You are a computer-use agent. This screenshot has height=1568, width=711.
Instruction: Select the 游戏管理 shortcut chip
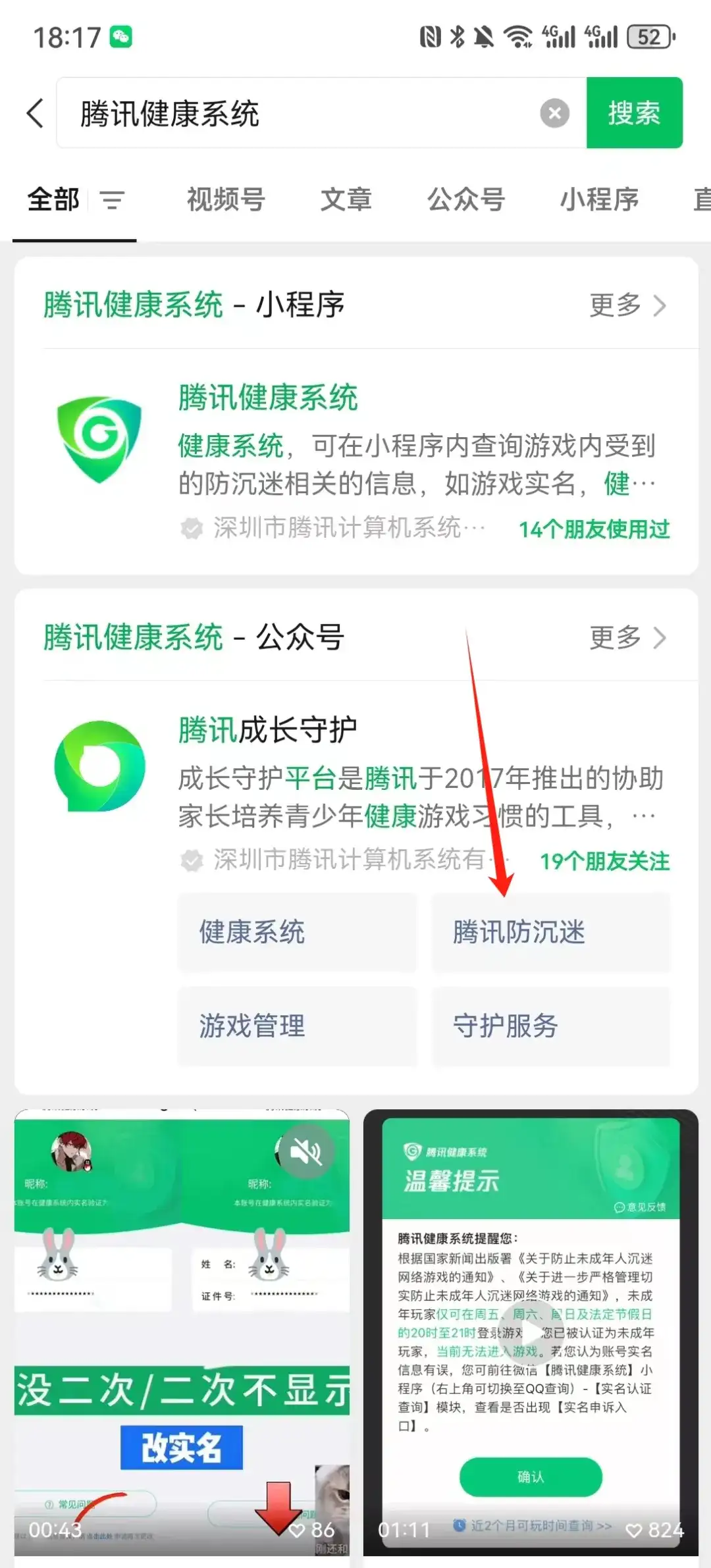297,1026
